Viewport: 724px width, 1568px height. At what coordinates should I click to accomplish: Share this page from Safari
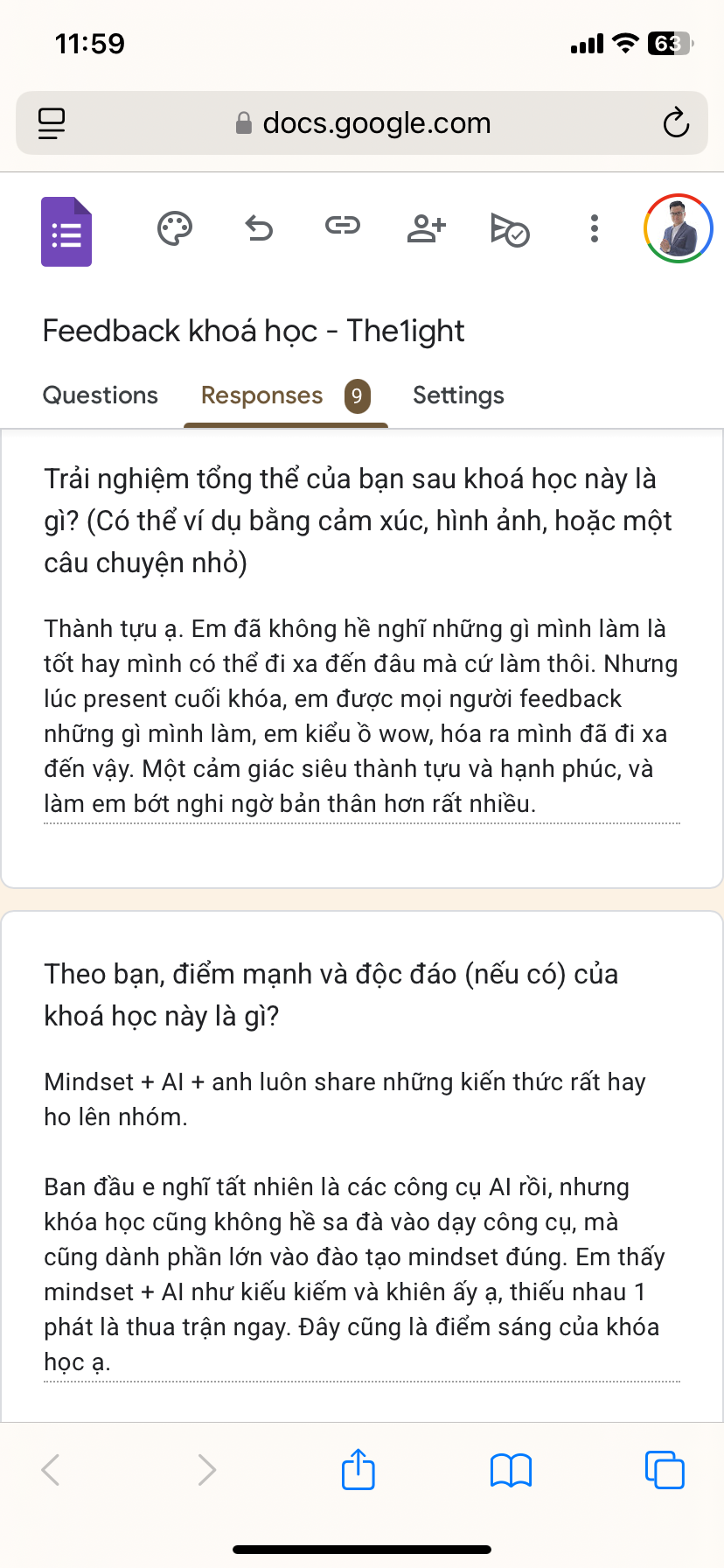pos(358,1469)
